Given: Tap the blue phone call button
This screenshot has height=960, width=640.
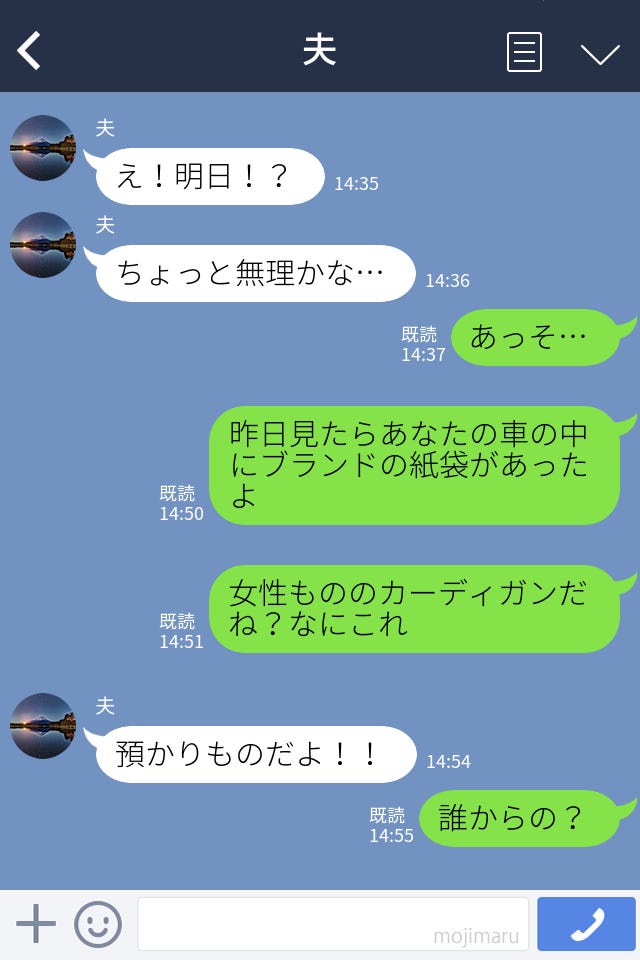Looking at the screenshot, I should (x=586, y=924).
